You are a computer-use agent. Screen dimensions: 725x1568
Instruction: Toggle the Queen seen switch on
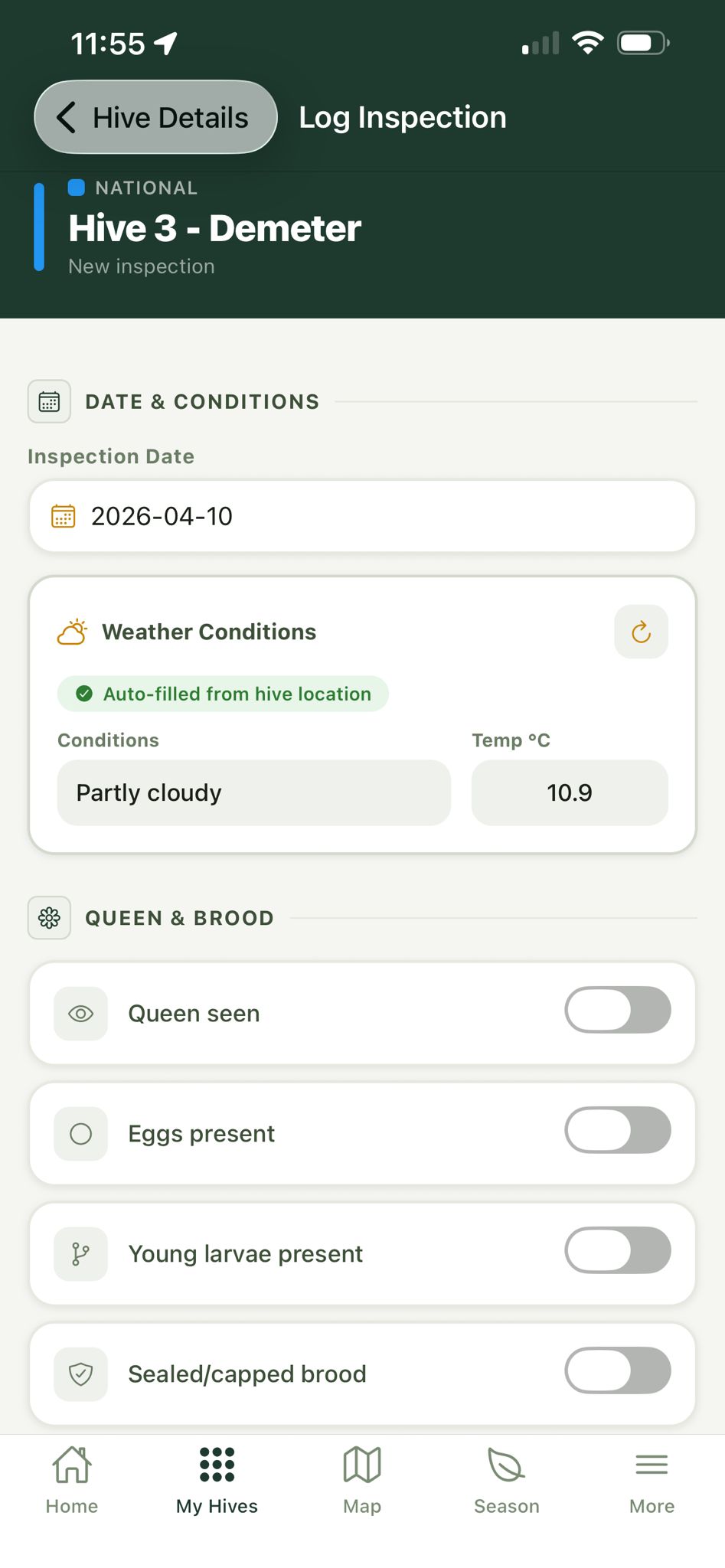point(617,1011)
